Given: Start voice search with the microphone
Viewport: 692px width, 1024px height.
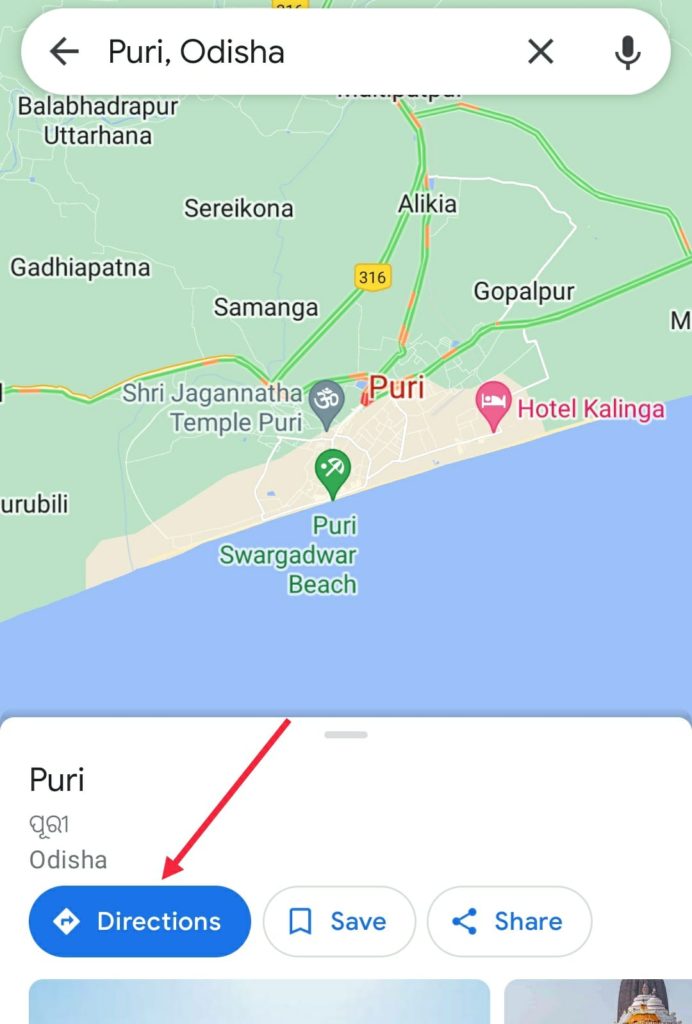Looking at the screenshot, I should coord(627,52).
